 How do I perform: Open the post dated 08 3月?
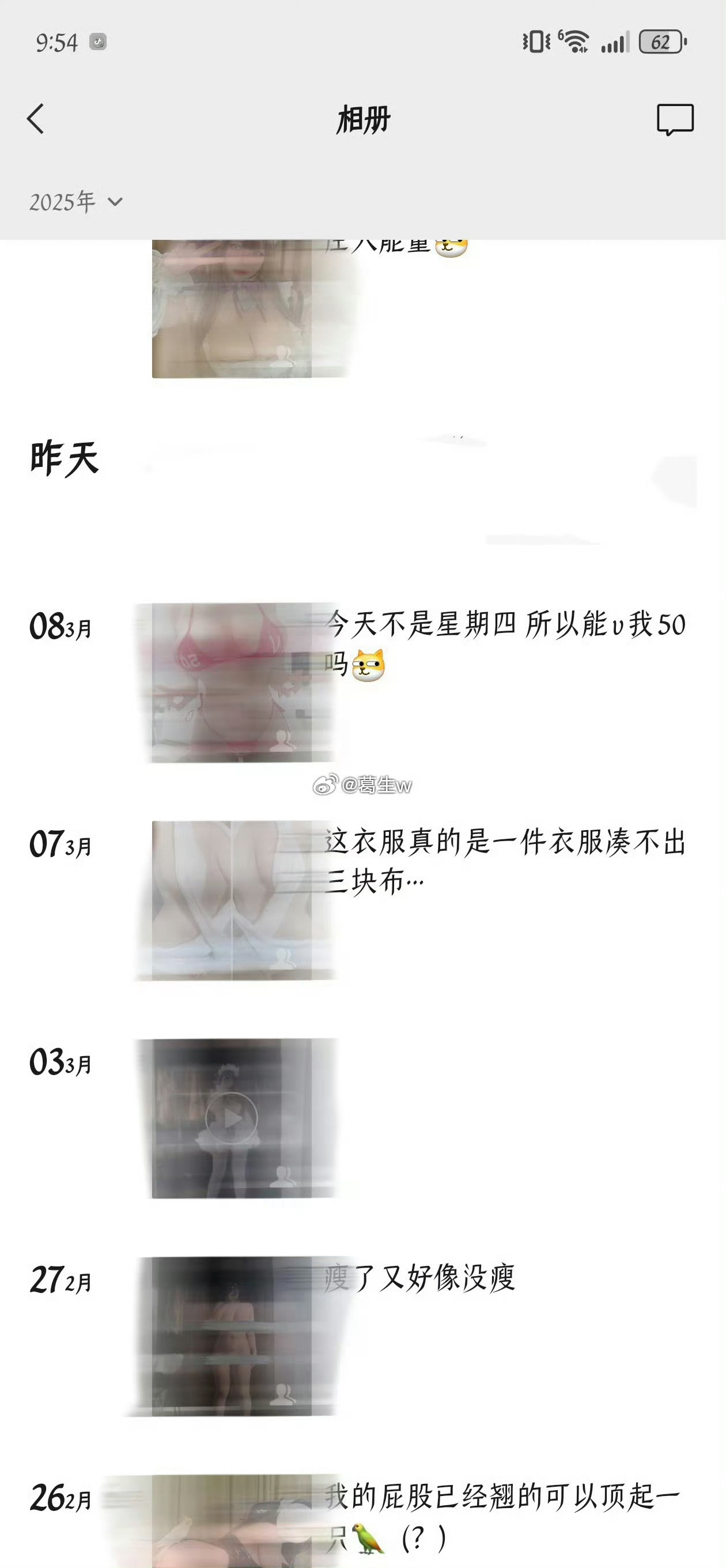pos(232,683)
